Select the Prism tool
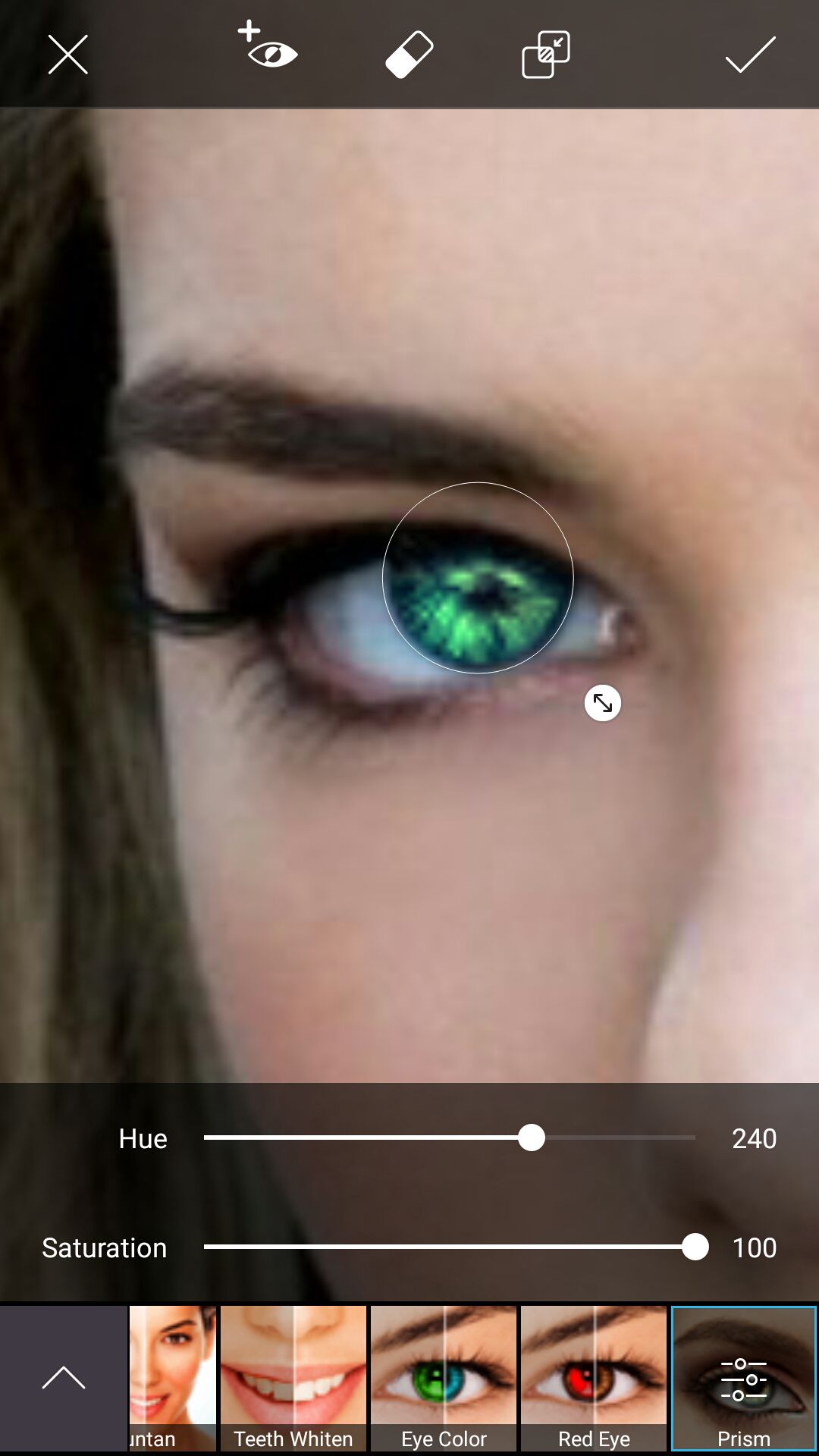 (744, 1378)
